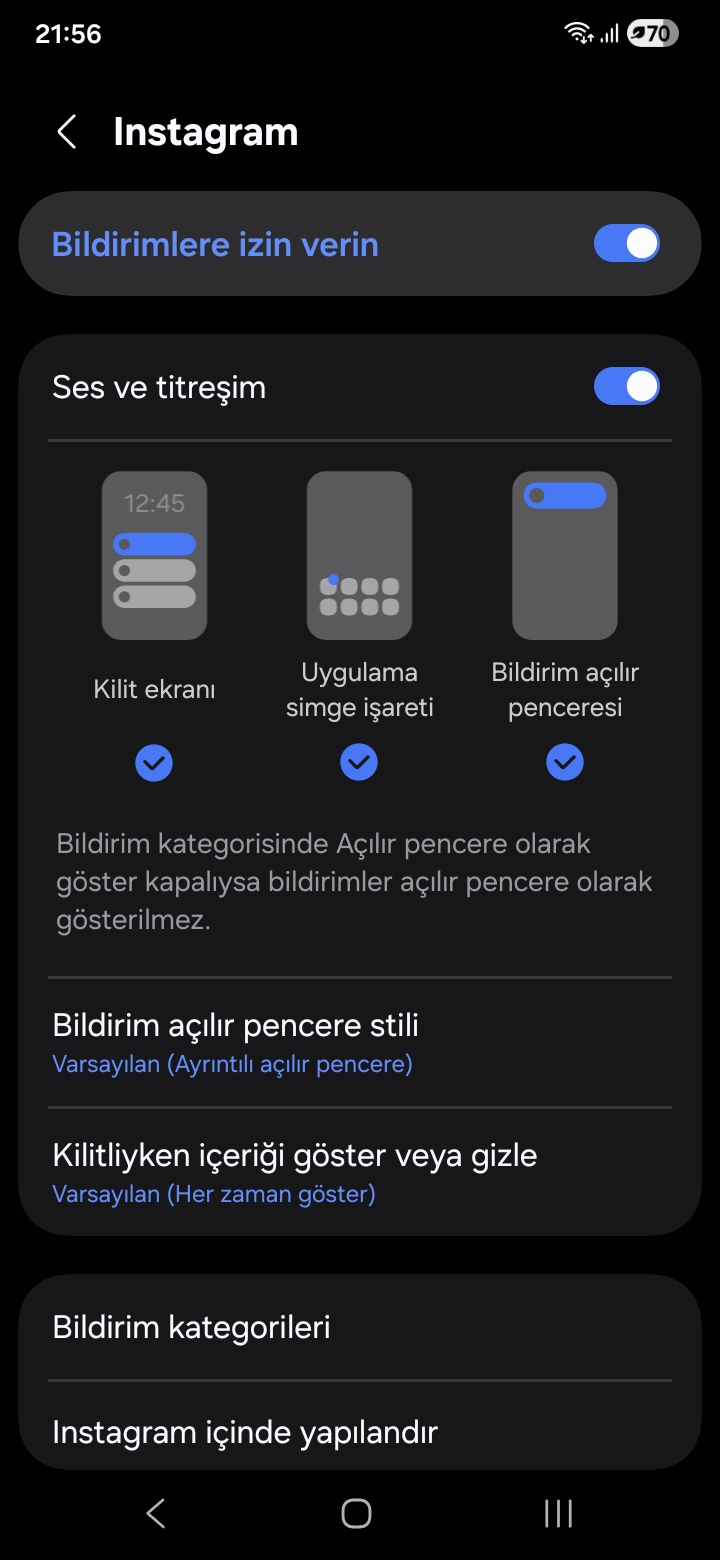Uncheck the Kilit ekranı checkmark
720x1560 pixels.
point(154,764)
